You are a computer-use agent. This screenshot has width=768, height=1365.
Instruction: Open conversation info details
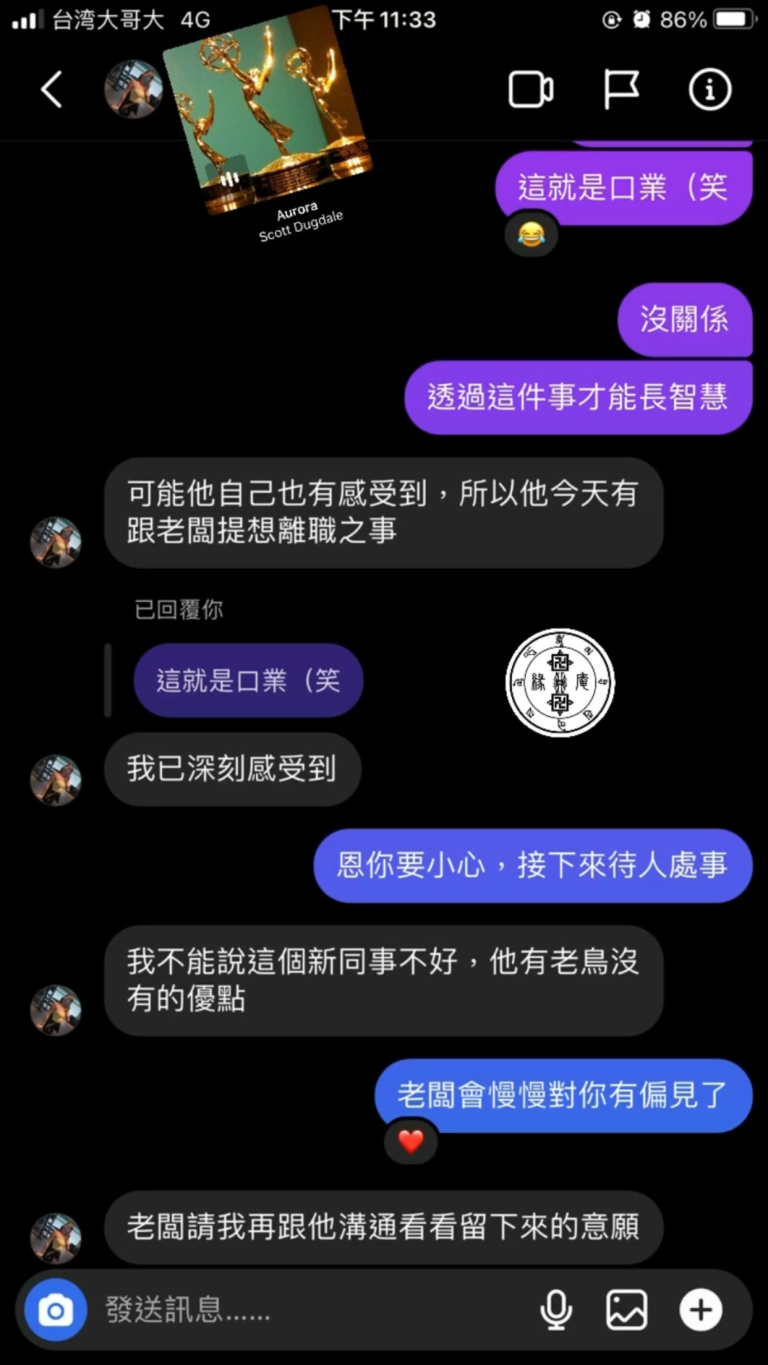[x=710, y=90]
